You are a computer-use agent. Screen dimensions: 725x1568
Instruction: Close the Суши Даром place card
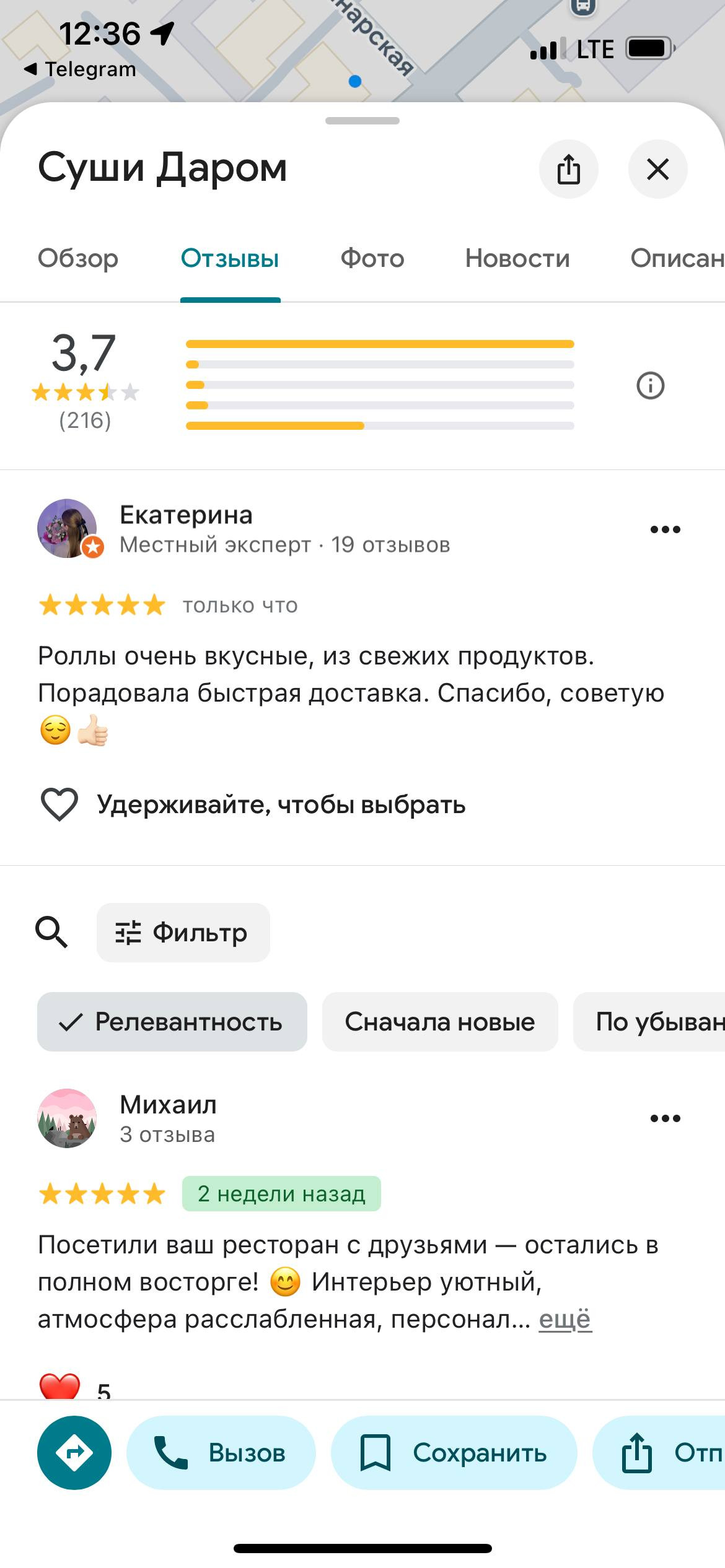pos(657,169)
